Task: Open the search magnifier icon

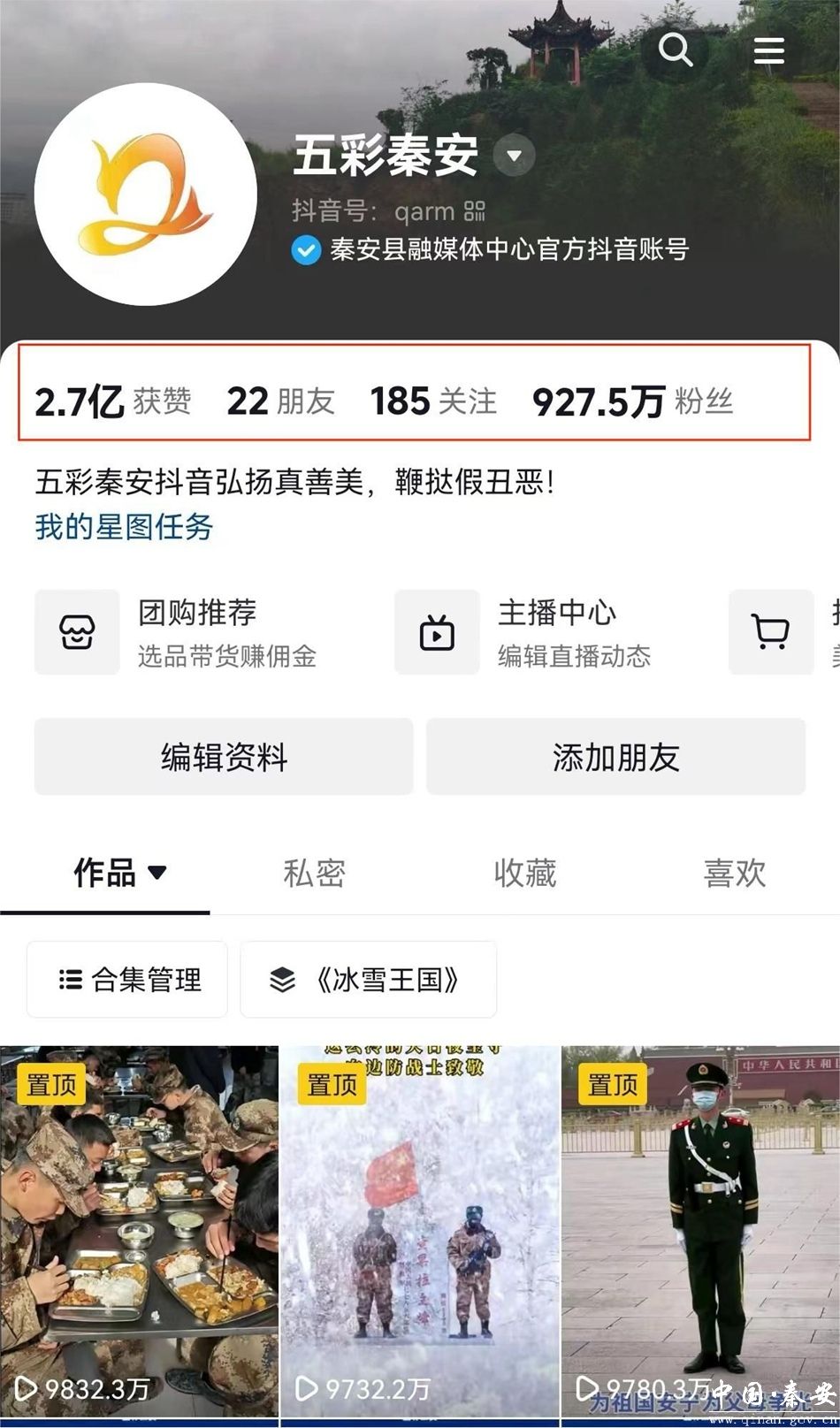Action: coord(676,50)
